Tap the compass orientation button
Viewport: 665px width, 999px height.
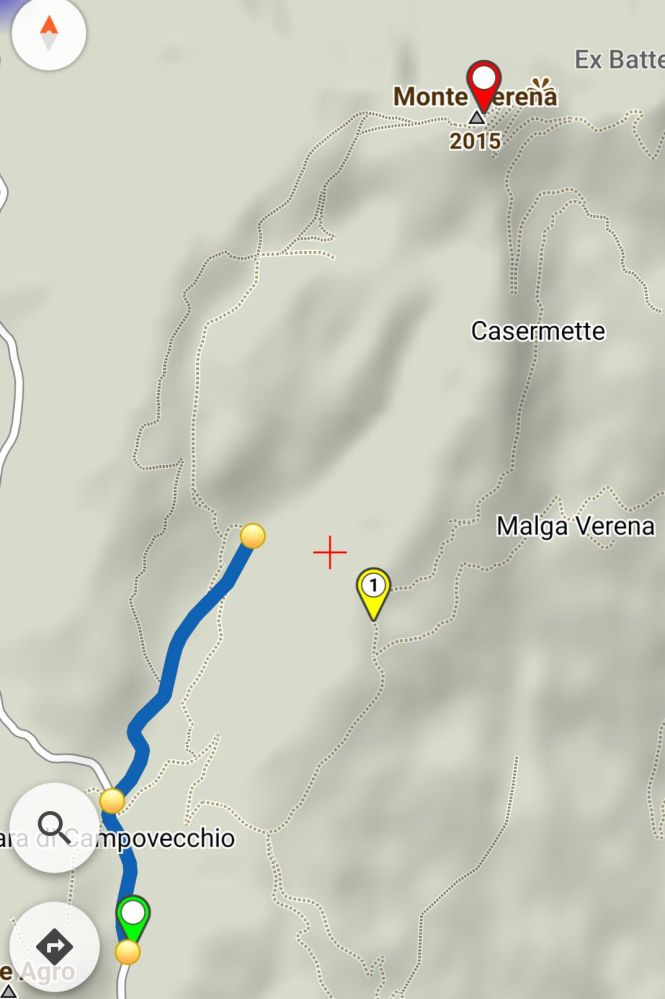pos(48,32)
